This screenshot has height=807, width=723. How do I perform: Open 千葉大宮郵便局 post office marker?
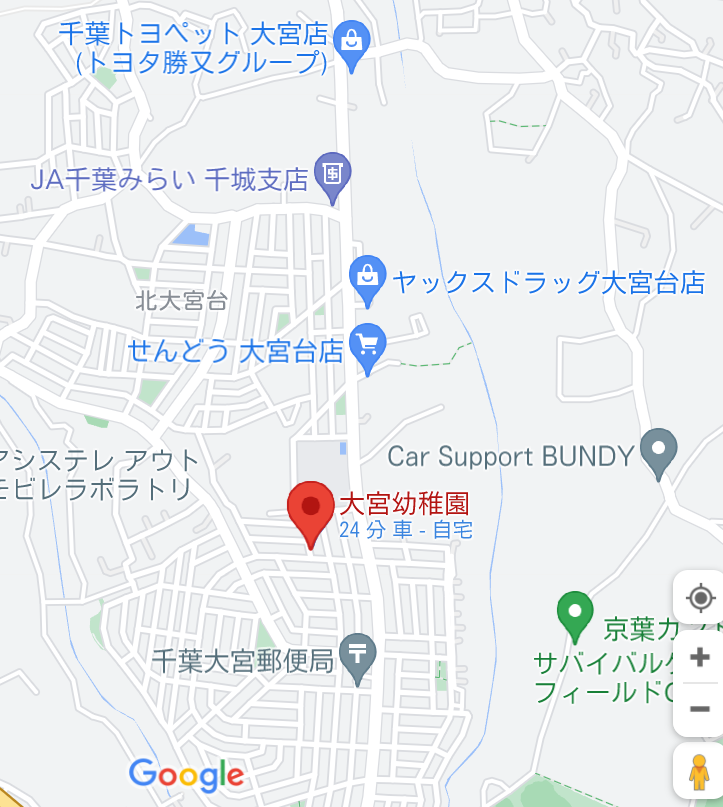point(357,658)
